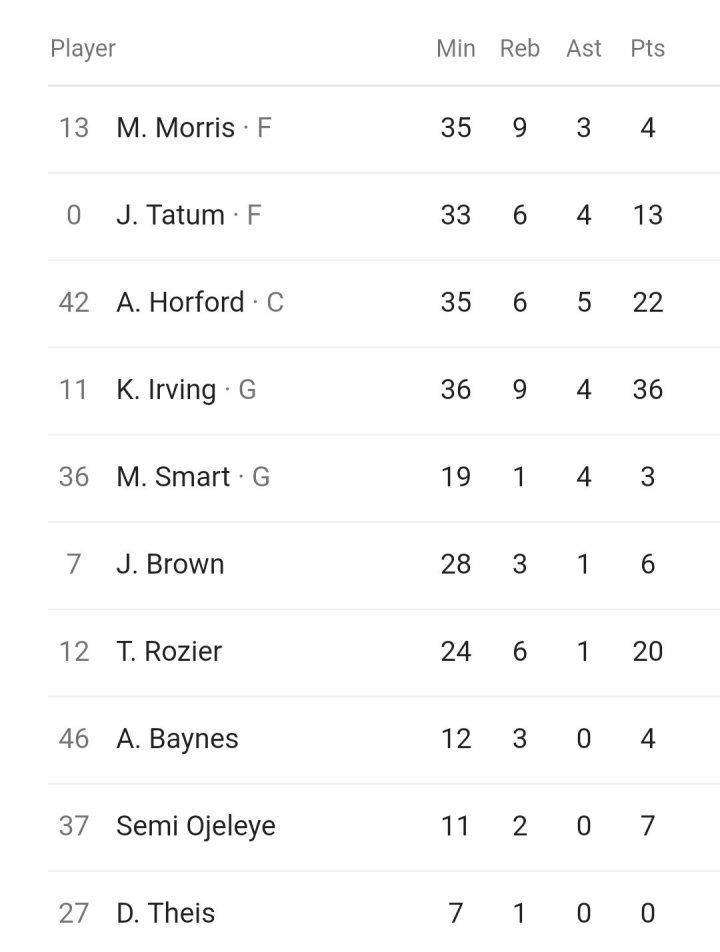Open K. Irving's player row

[x=166, y=389]
